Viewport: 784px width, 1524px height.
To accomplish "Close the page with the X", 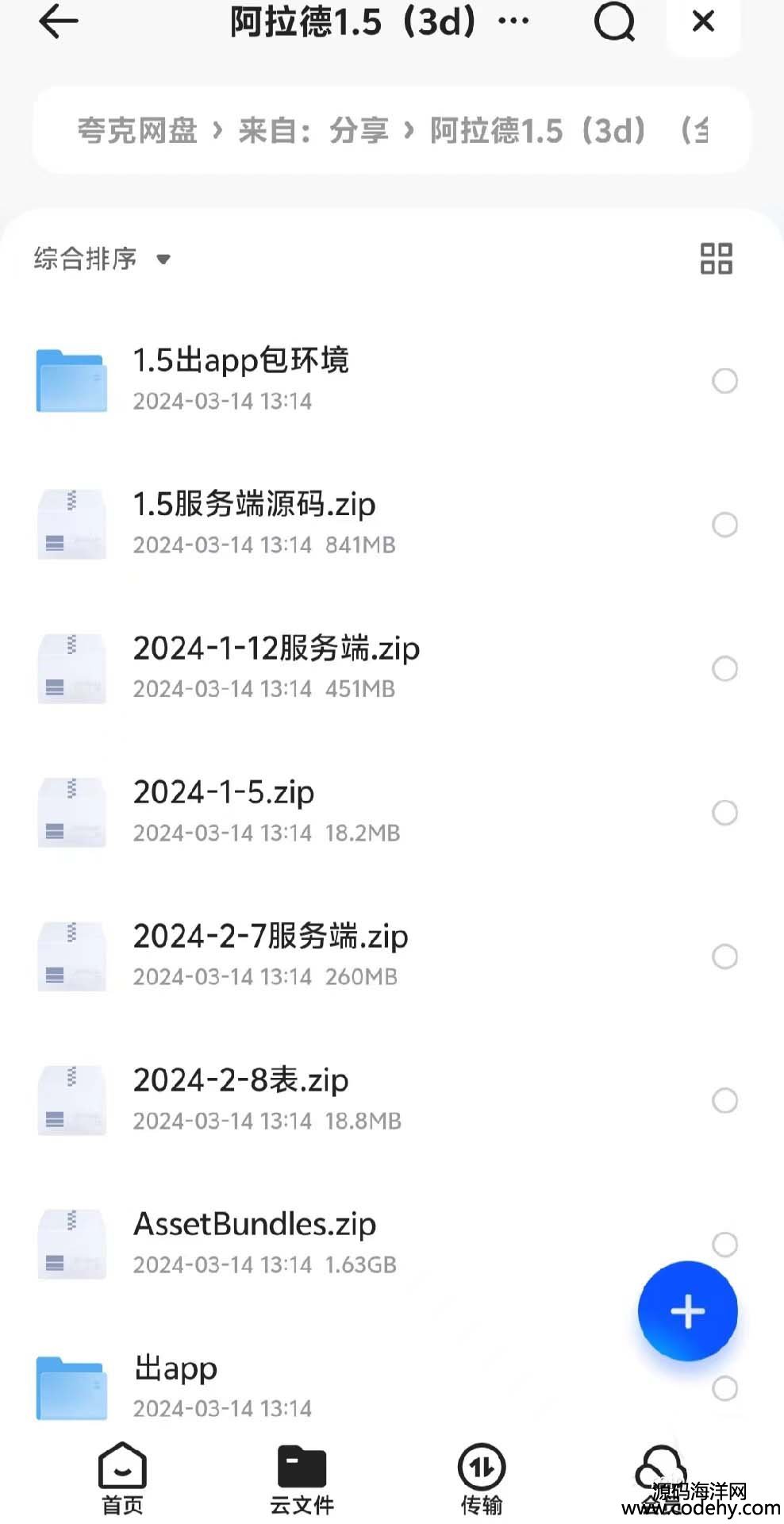I will coord(703,21).
